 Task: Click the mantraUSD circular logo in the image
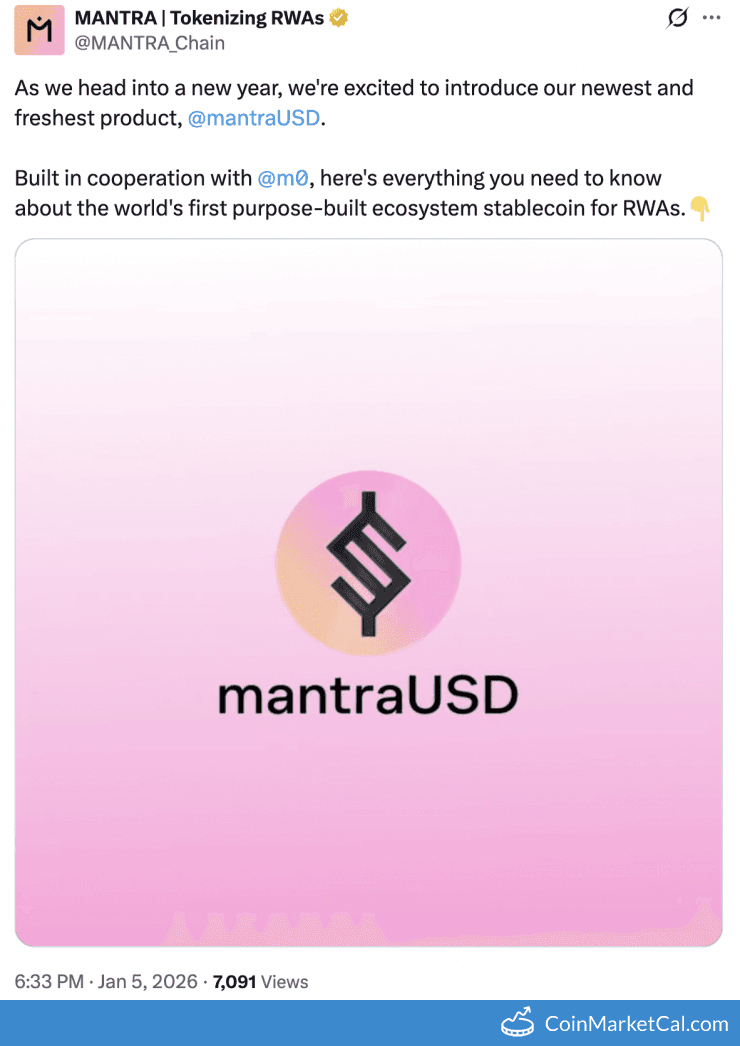coord(368,563)
